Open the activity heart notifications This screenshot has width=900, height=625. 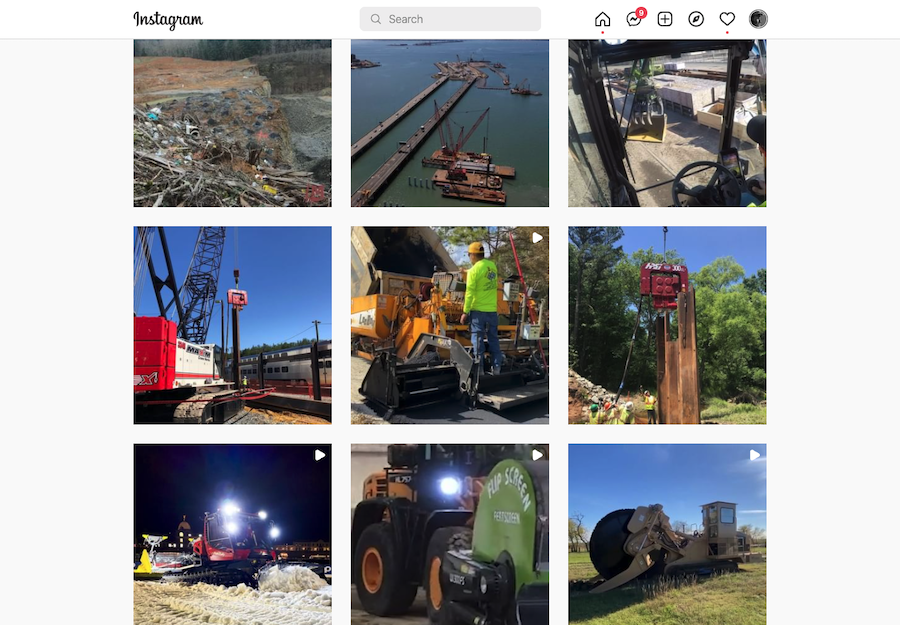727,19
